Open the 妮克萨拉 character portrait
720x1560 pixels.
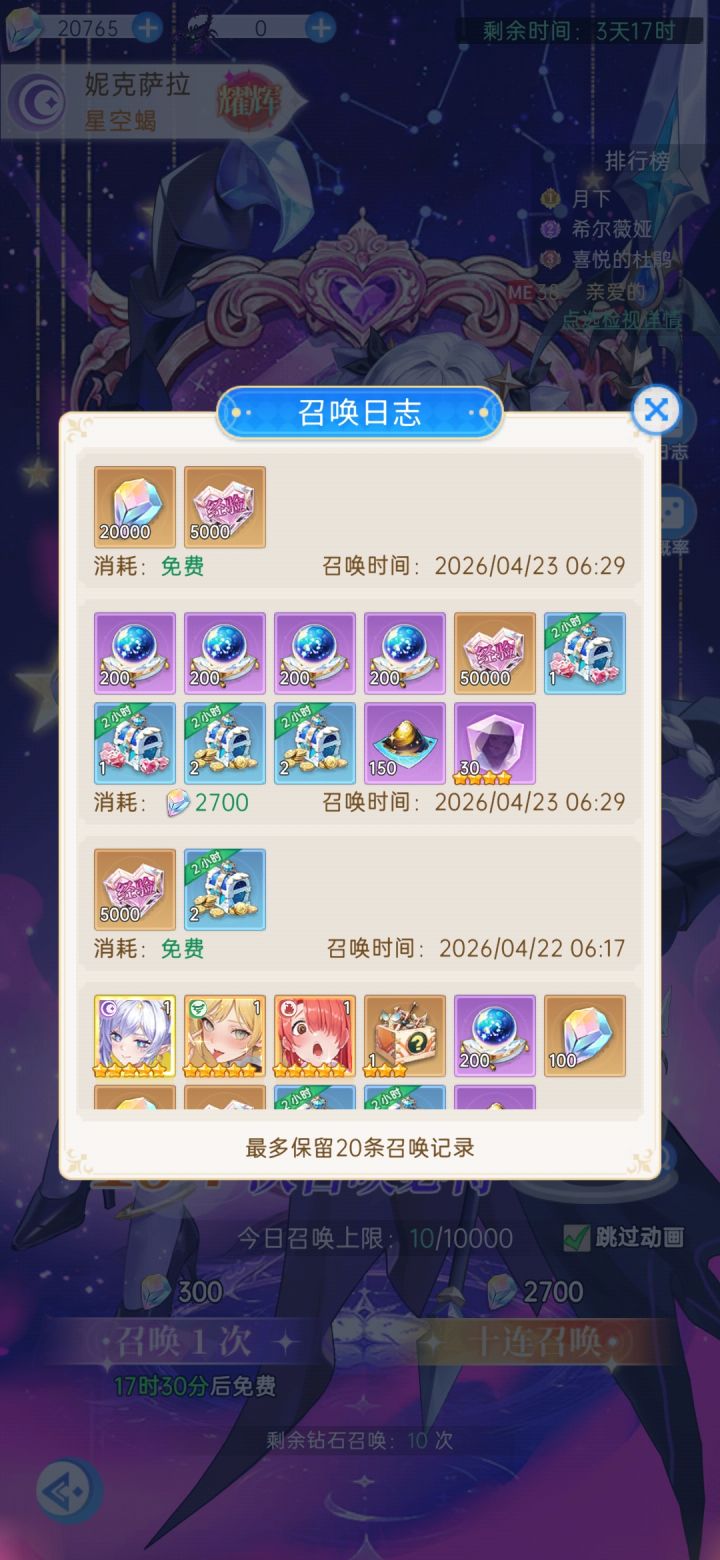click(x=38, y=100)
